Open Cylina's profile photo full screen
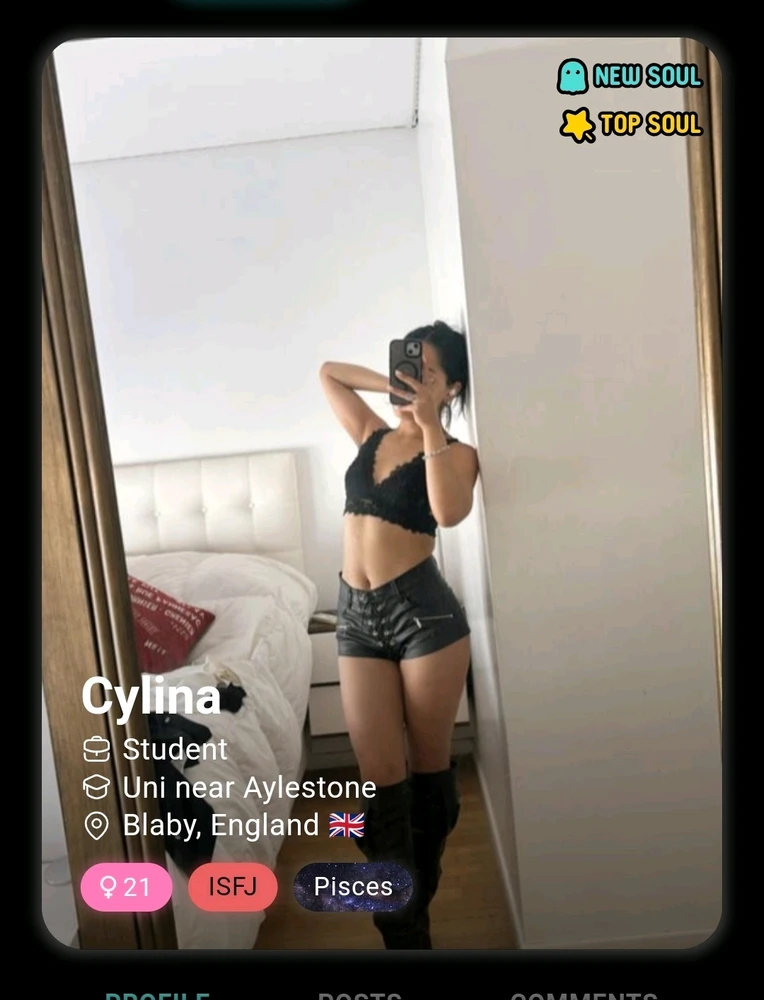The image size is (764, 1000). (x=380, y=400)
